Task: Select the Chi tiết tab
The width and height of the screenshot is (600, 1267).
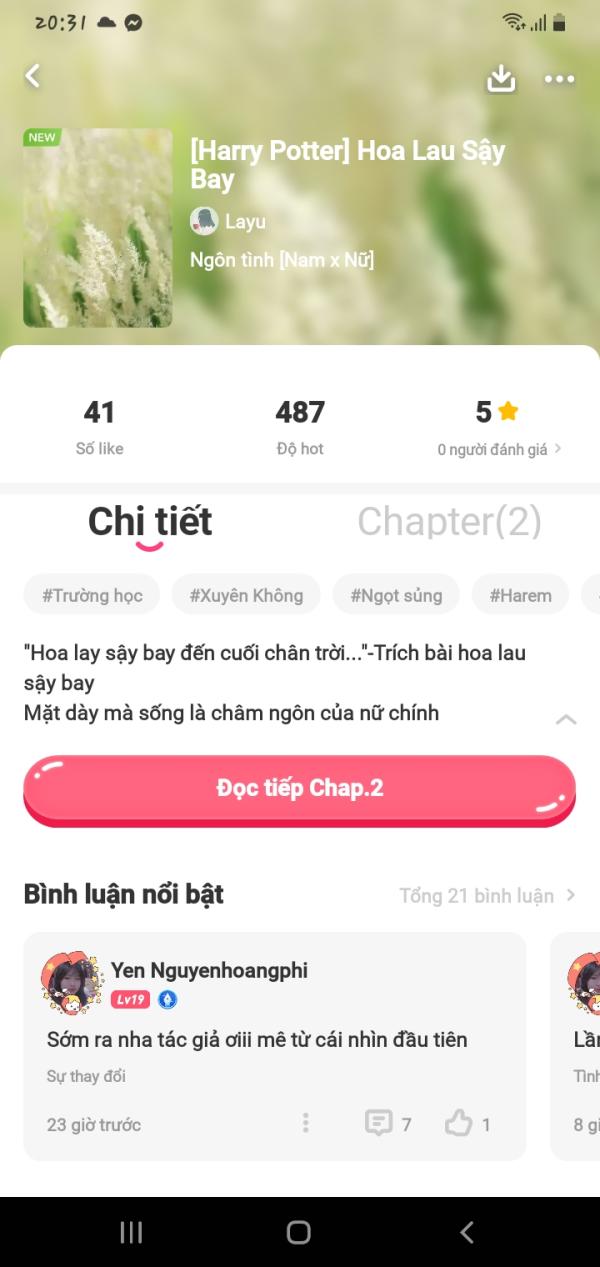Action: pyautogui.click(x=150, y=521)
